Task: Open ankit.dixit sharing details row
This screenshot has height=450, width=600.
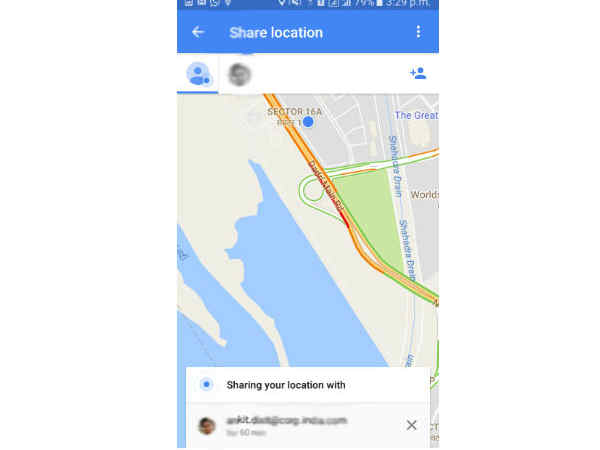Action: 290,425
